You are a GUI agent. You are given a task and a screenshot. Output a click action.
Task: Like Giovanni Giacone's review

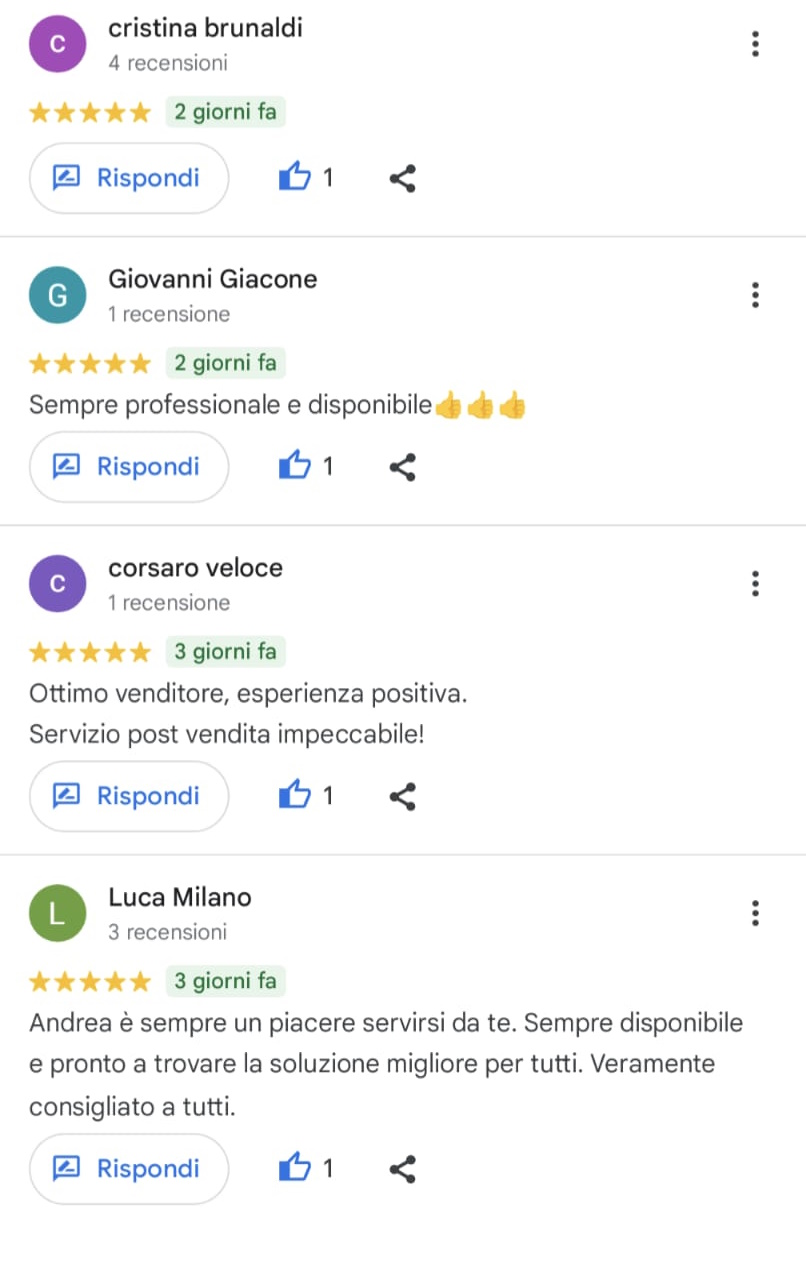[295, 467]
